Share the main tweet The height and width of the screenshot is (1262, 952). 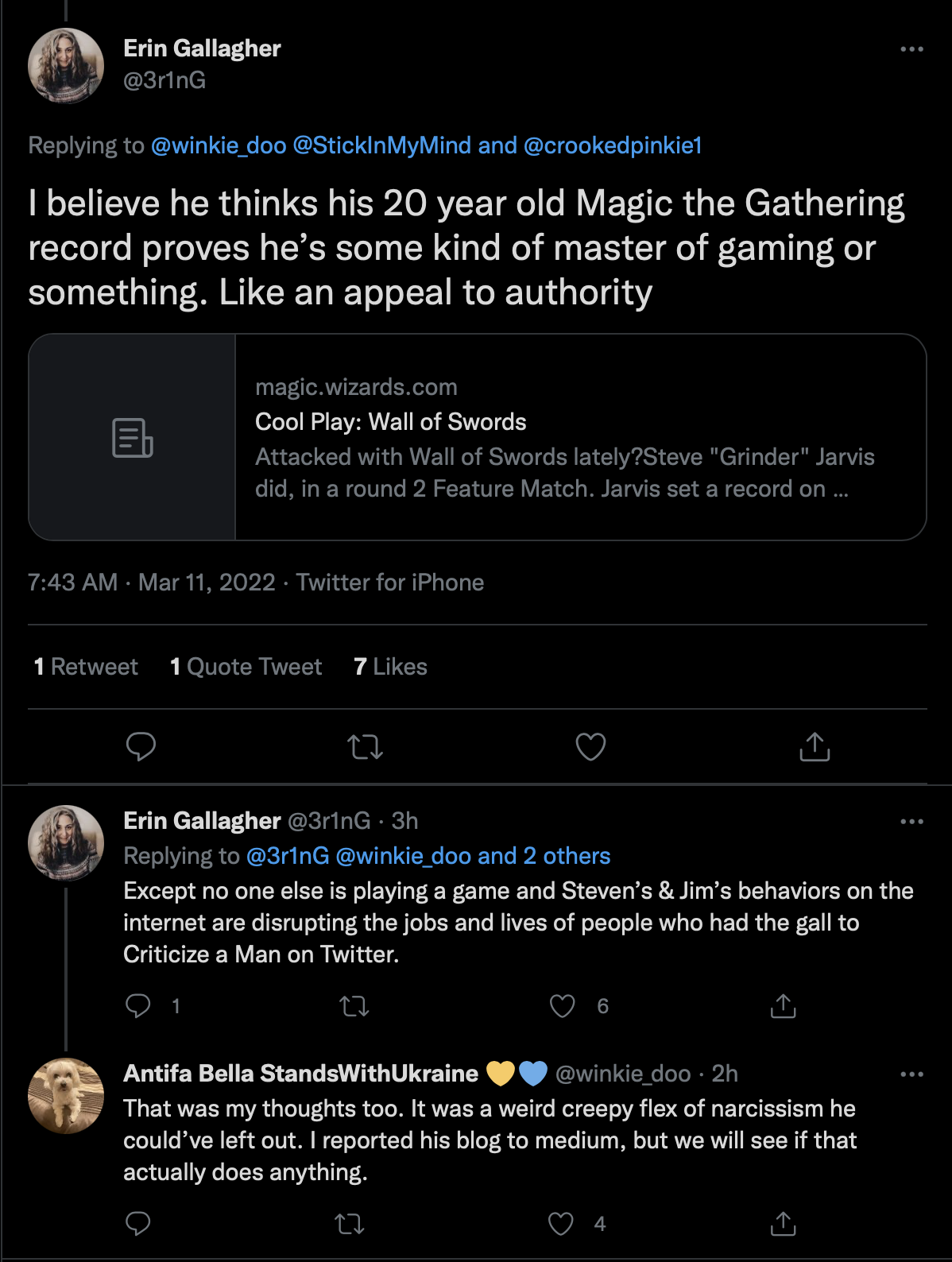tap(815, 746)
